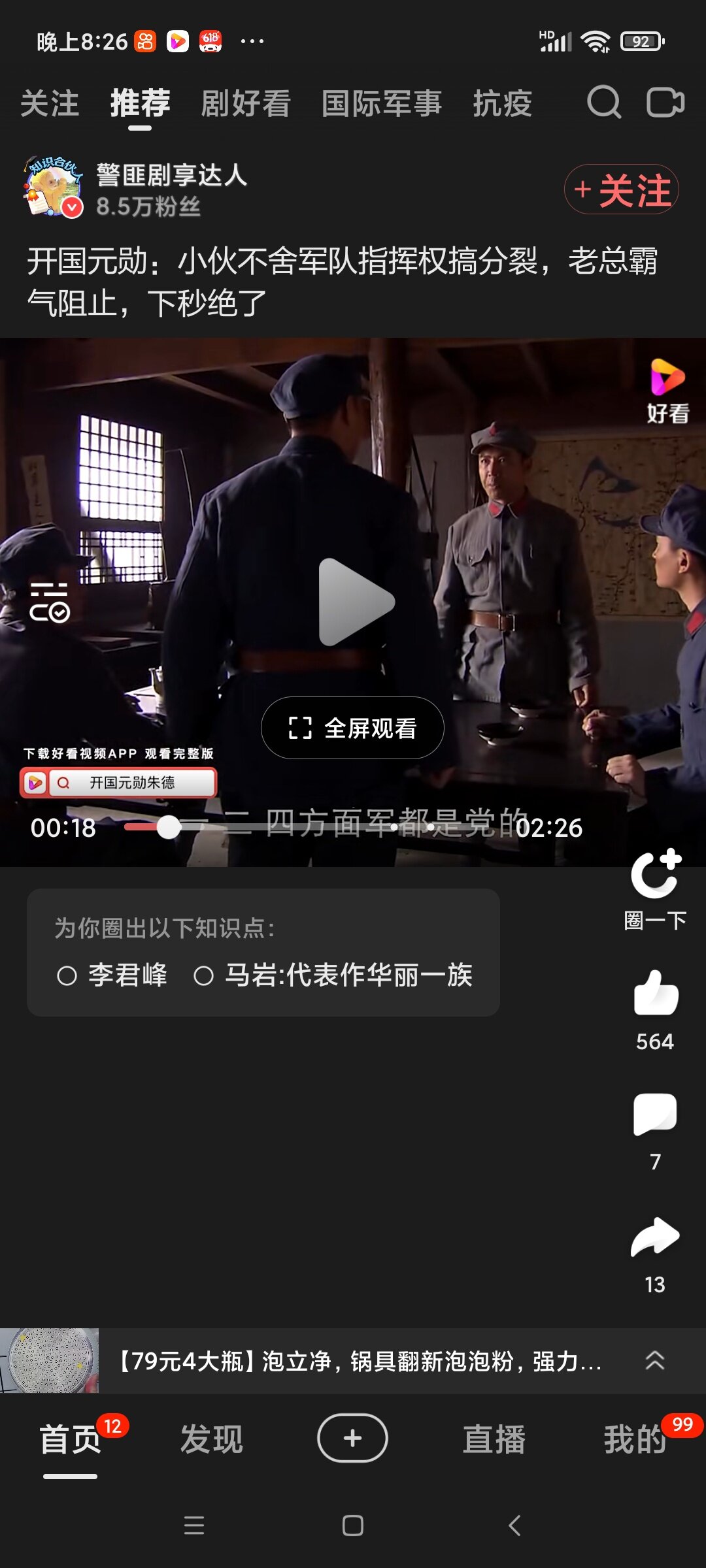Like the video with the thumbs-up icon

click(656, 993)
